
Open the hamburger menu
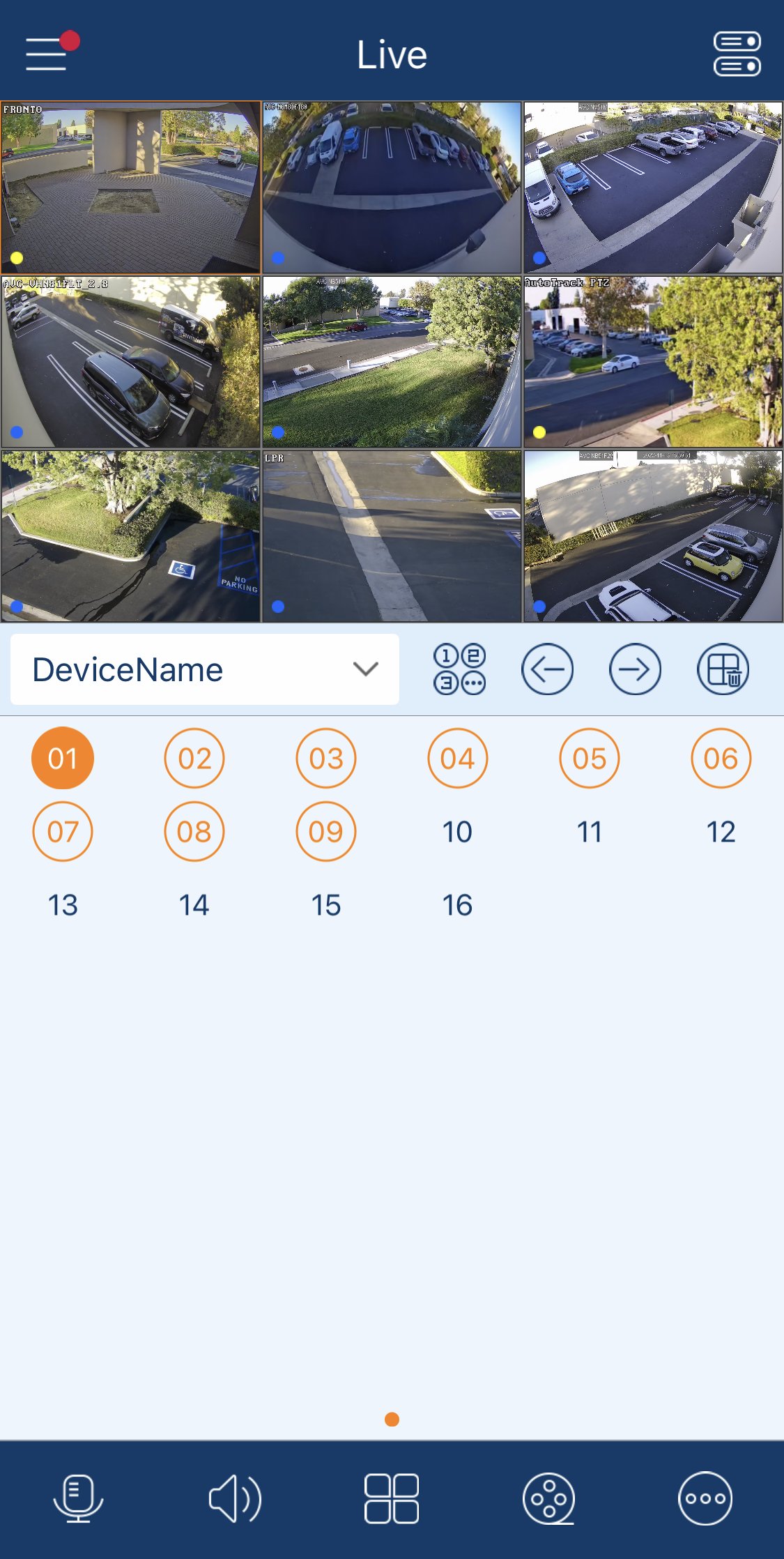[47, 54]
